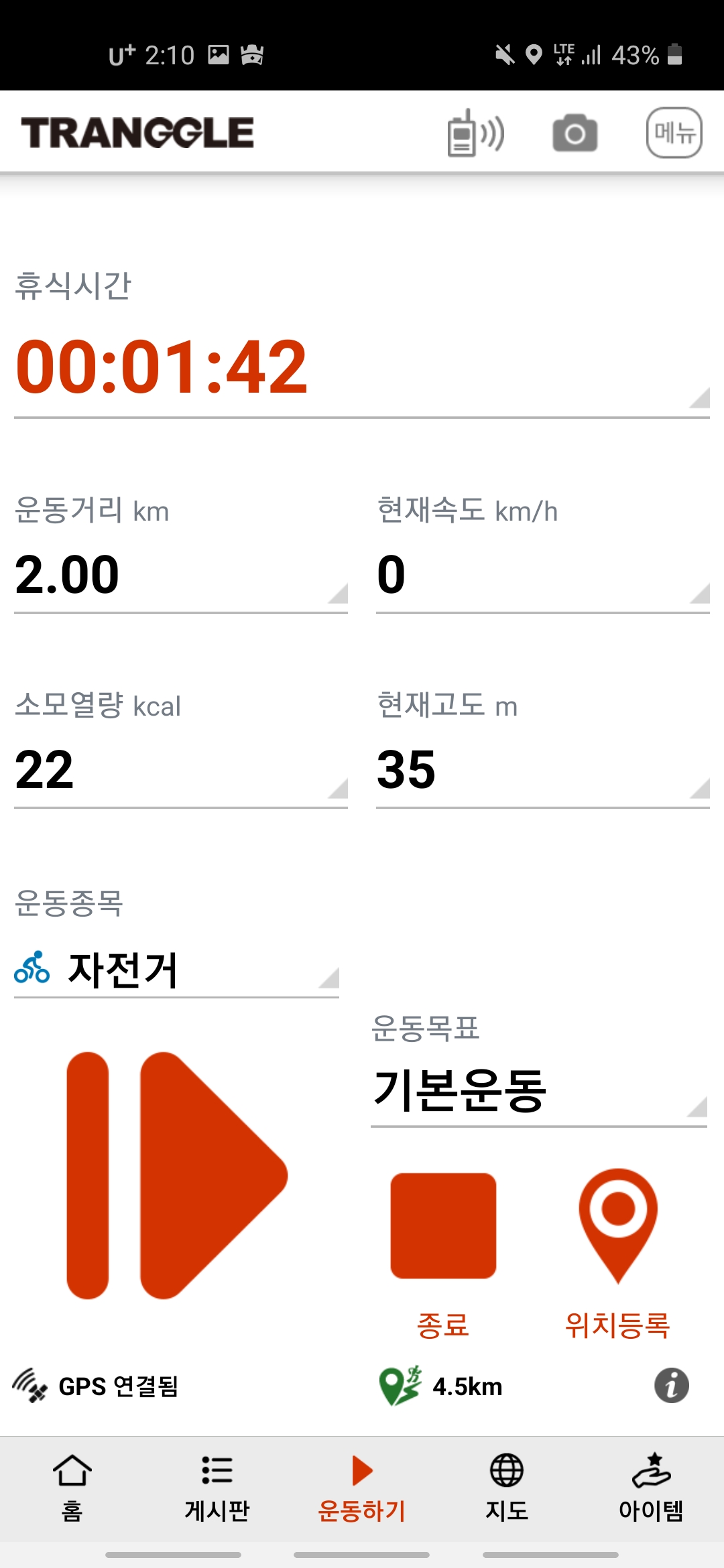Stop the workout with 종료

click(x=443, y=1226)
